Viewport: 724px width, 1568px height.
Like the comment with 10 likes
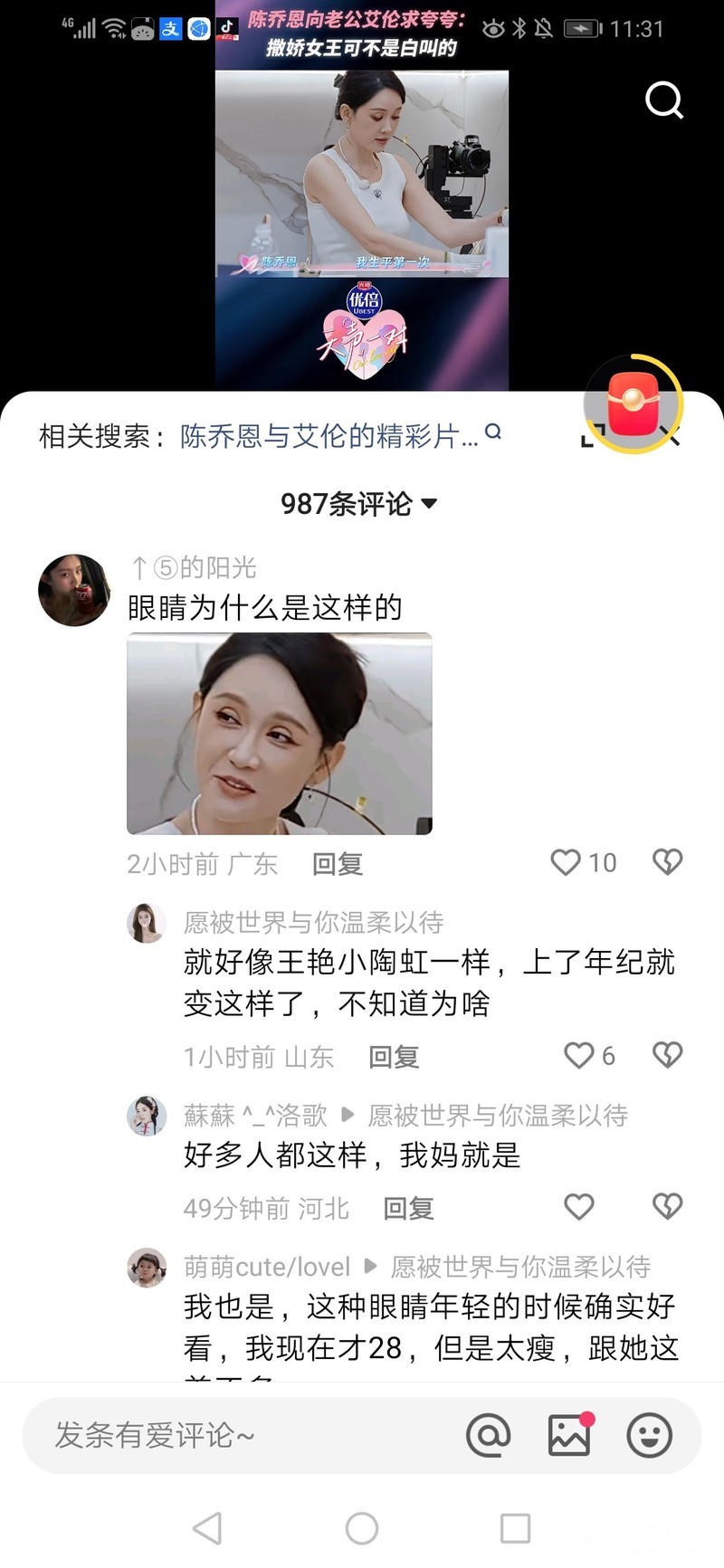[x=567, y=862]
